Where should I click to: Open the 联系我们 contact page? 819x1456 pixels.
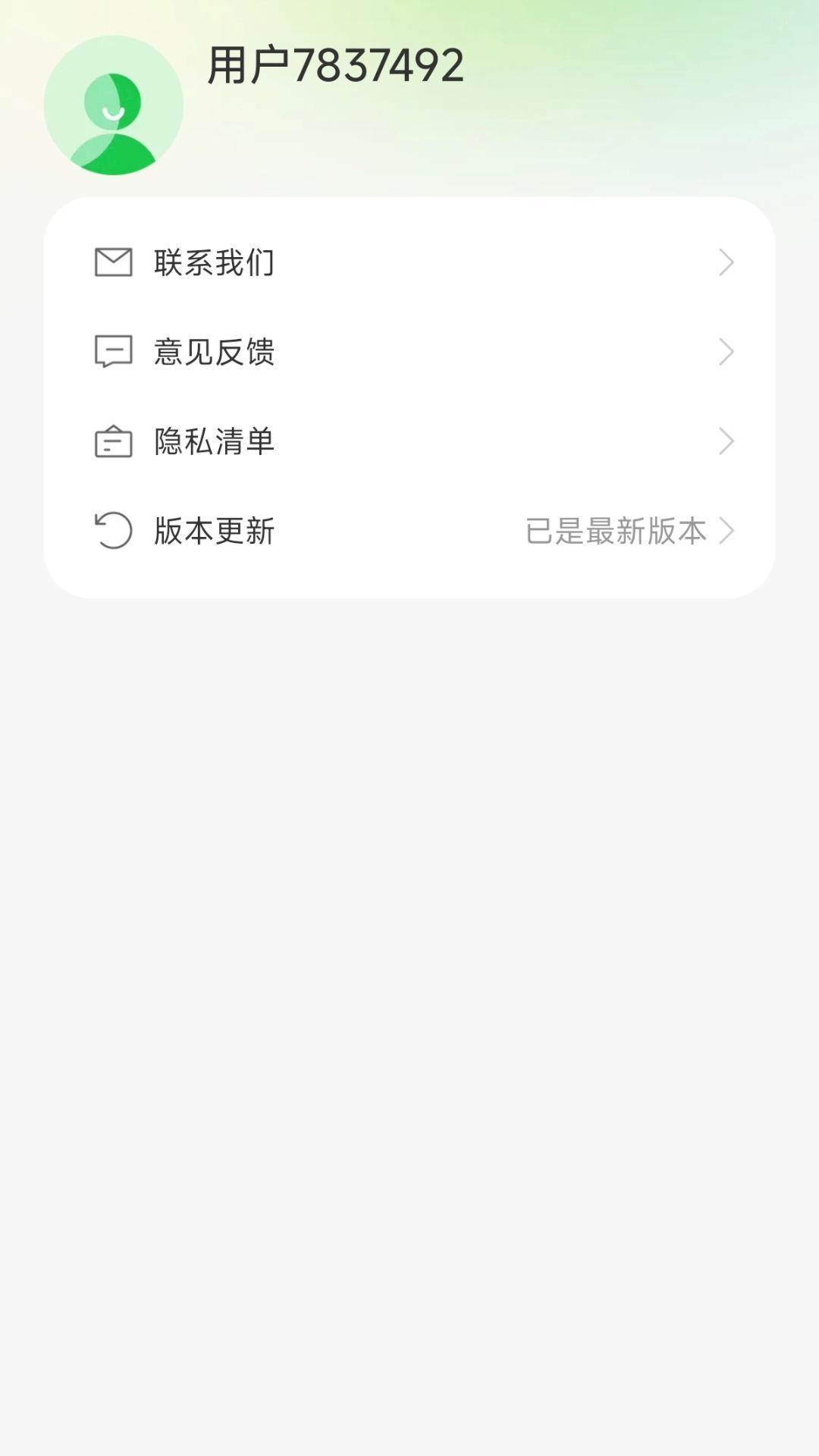[x=216, y=262]
